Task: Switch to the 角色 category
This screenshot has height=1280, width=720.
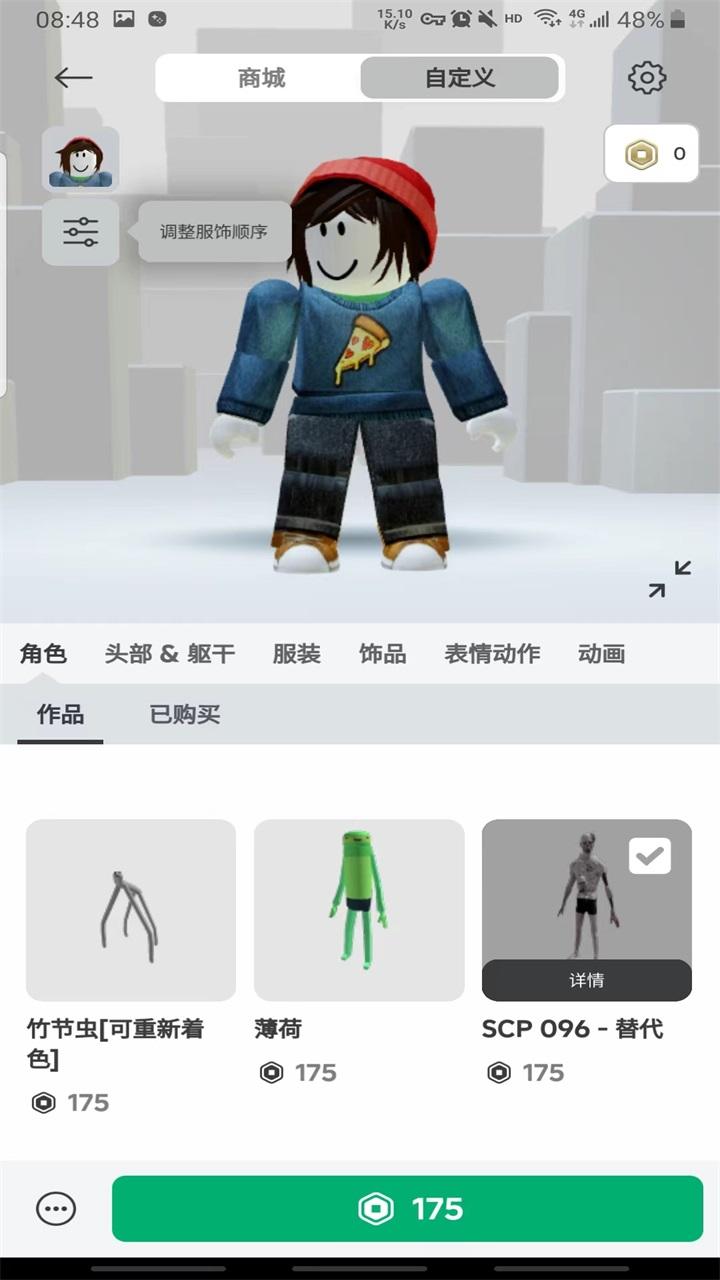Action: pyautogui.click(x=43, y=654)
